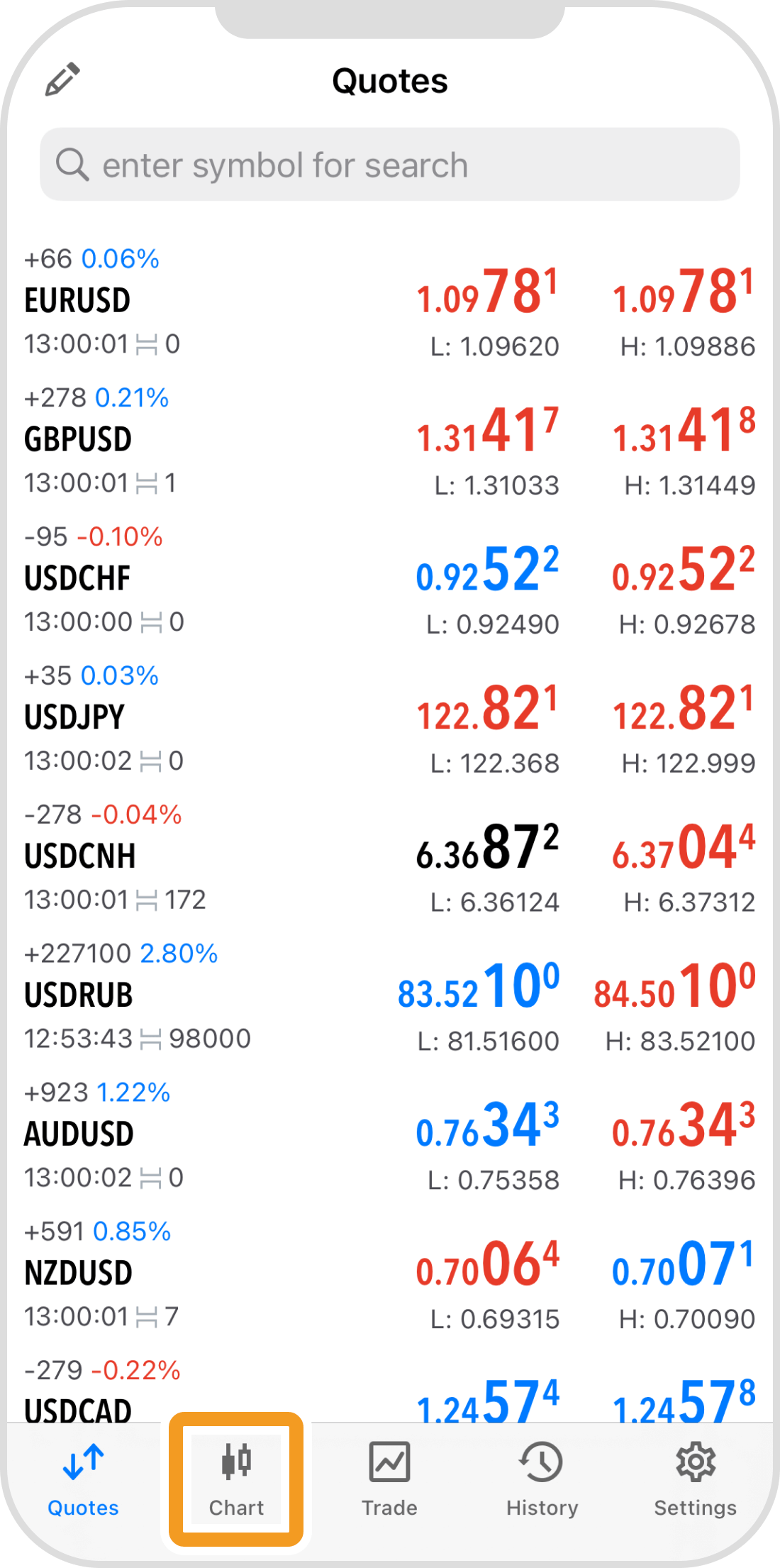
Task: Tap the pencil edit icon
Action: (x=62, y=79)
